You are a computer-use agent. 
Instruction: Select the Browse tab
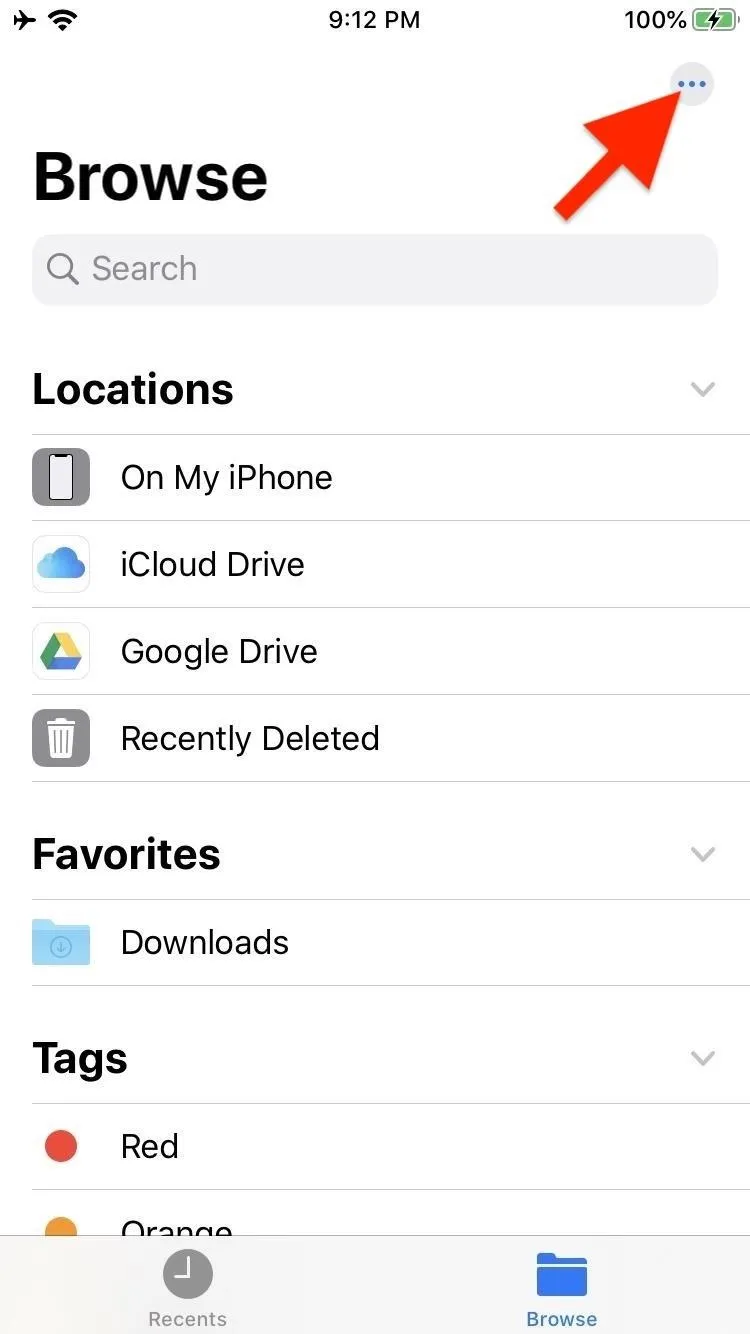click(x=561, y=1288)
